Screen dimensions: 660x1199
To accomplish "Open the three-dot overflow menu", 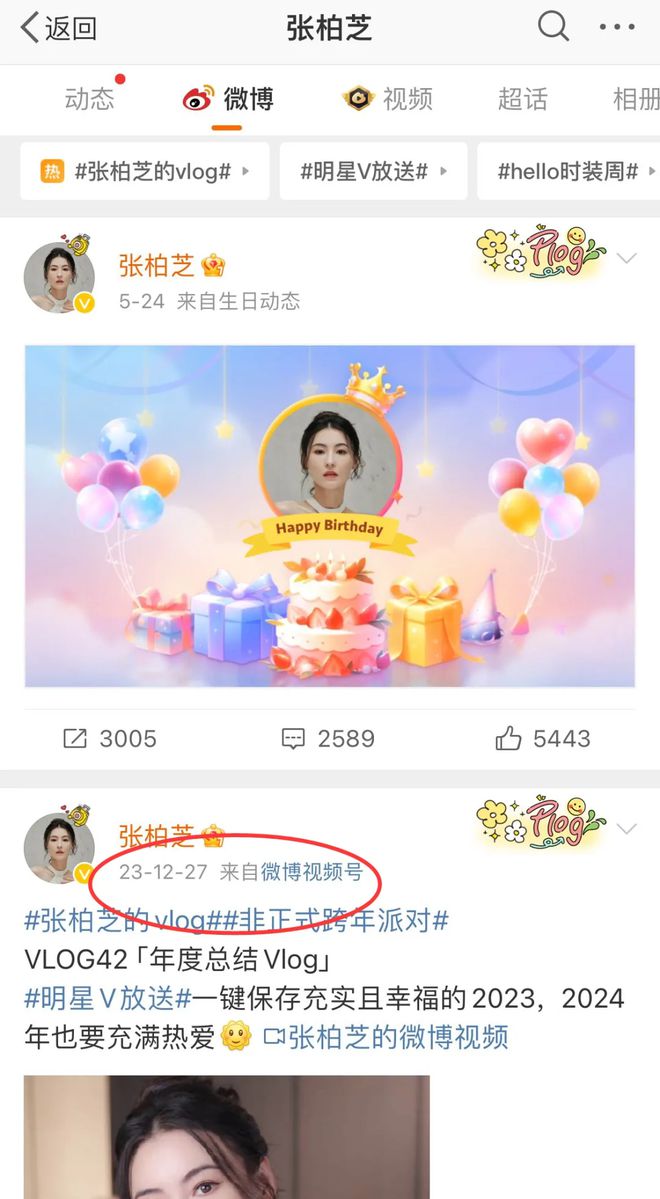I will 617,28.
